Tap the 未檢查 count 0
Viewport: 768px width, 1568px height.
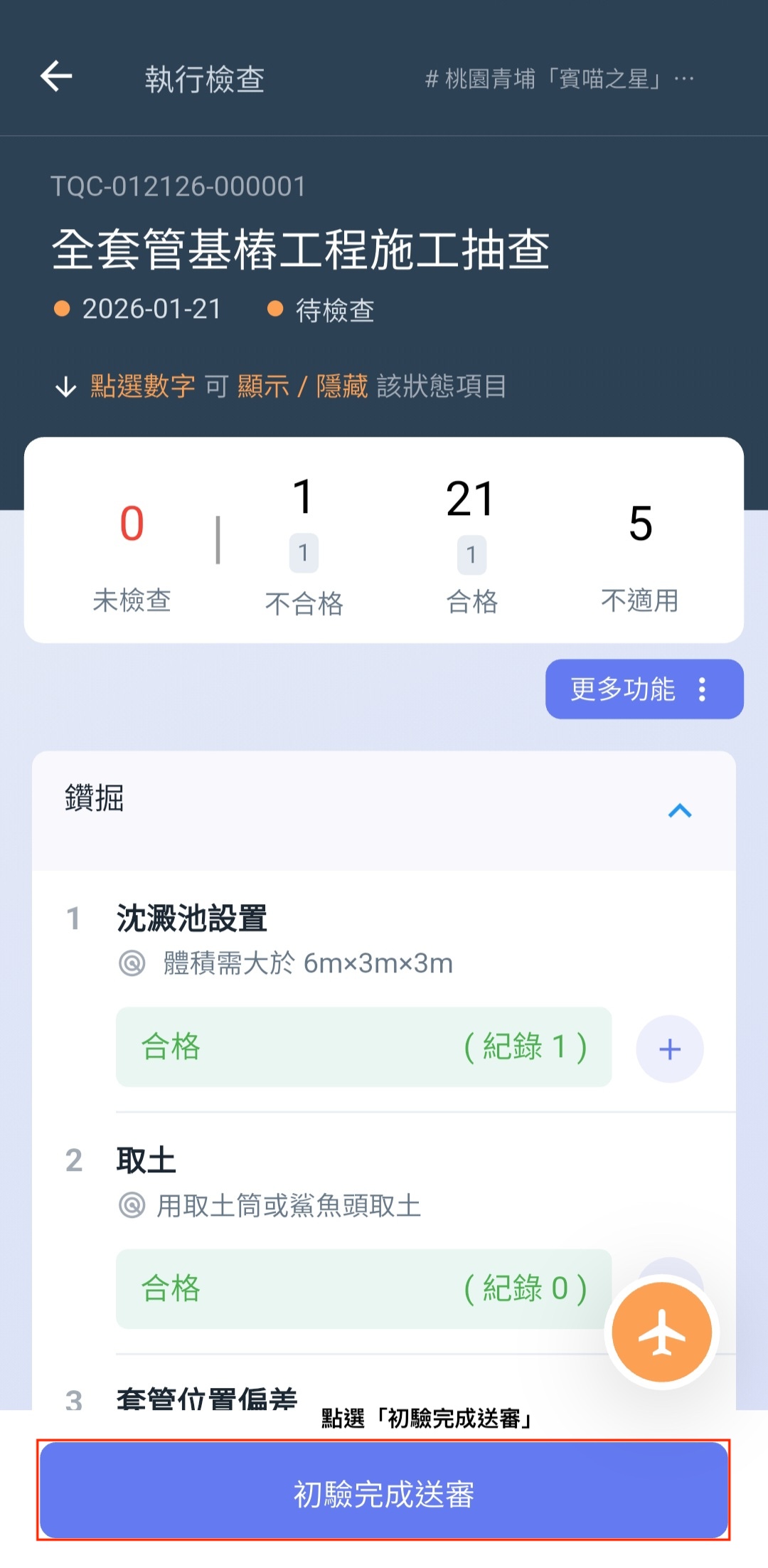click(x=132, y=524)
